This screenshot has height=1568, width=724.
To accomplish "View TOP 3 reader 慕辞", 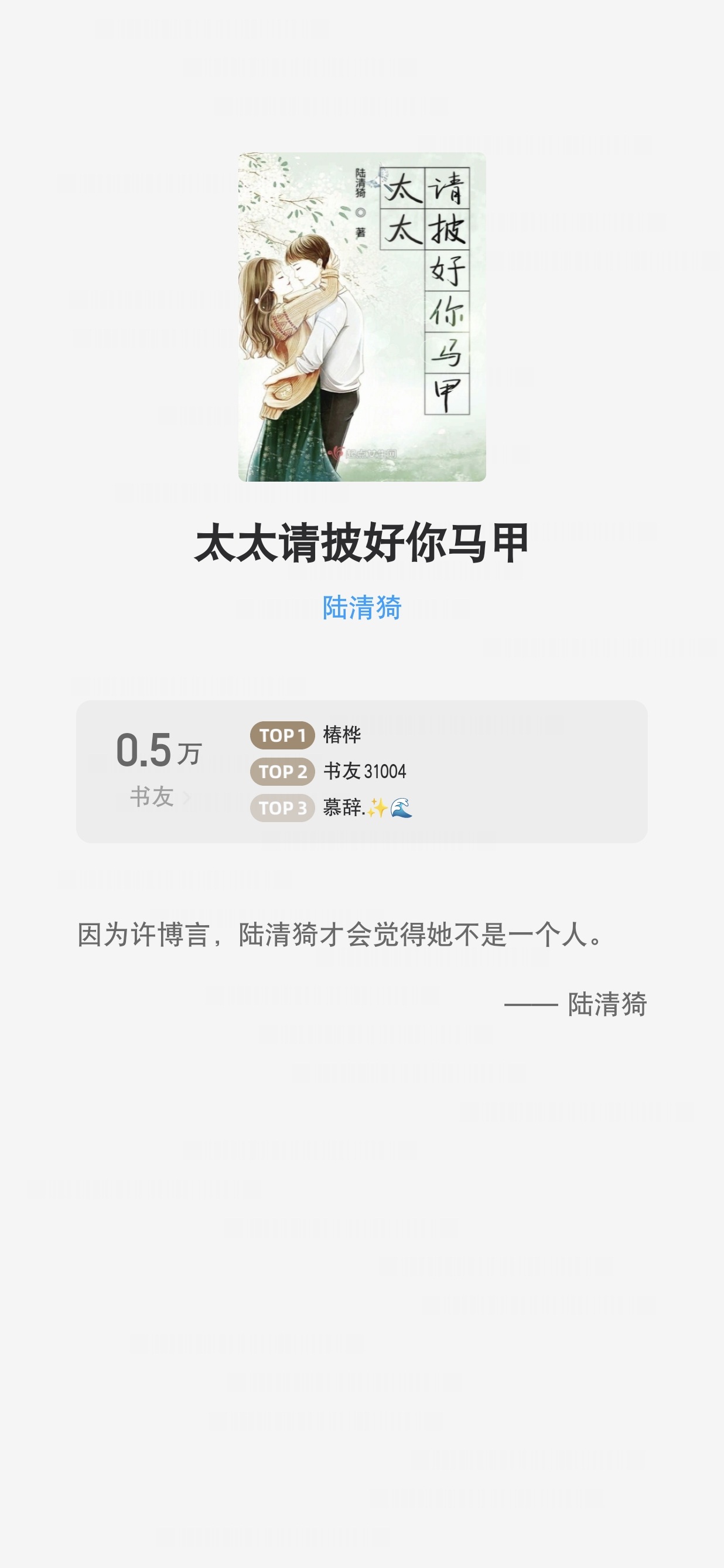I will tap(332, 808).
